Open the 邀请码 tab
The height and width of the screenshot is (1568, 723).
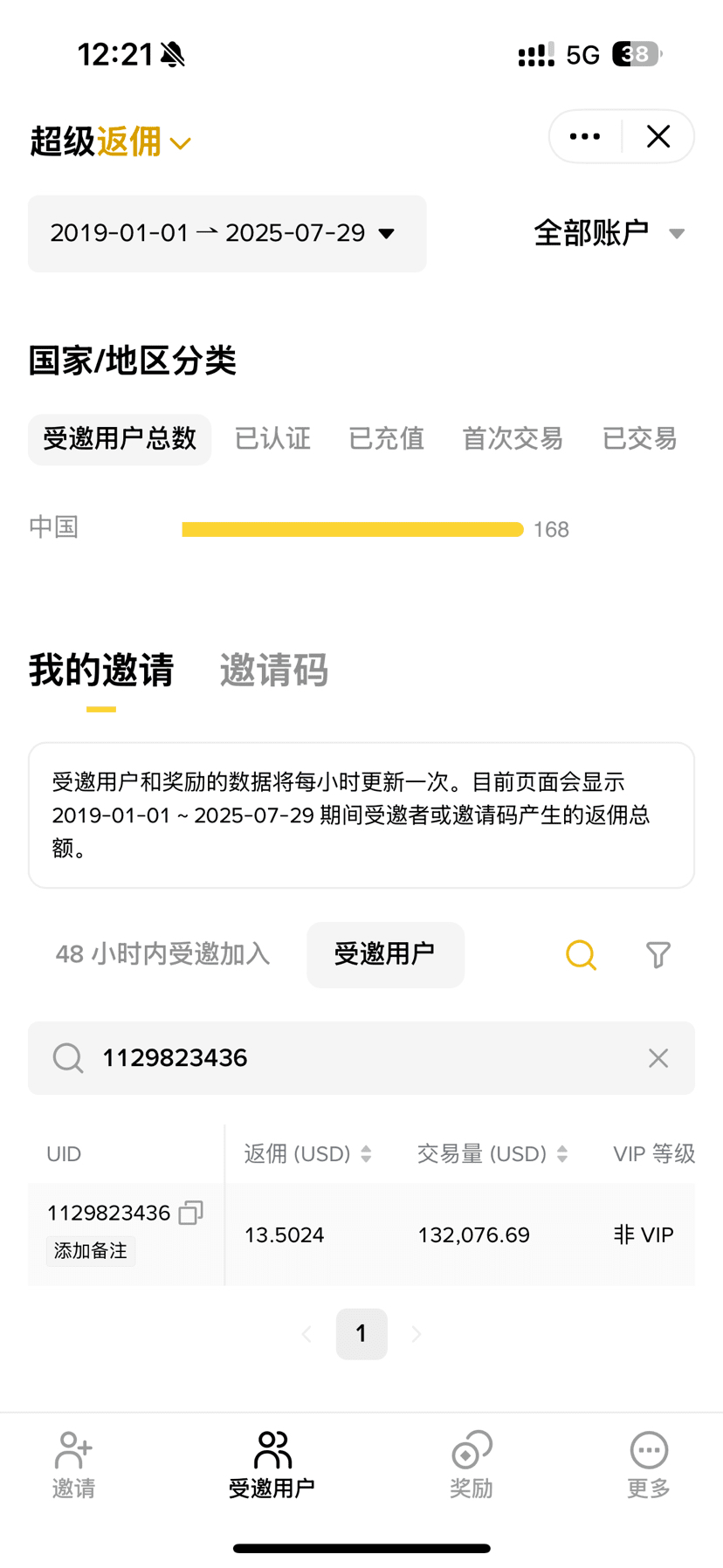coord(273,671)
